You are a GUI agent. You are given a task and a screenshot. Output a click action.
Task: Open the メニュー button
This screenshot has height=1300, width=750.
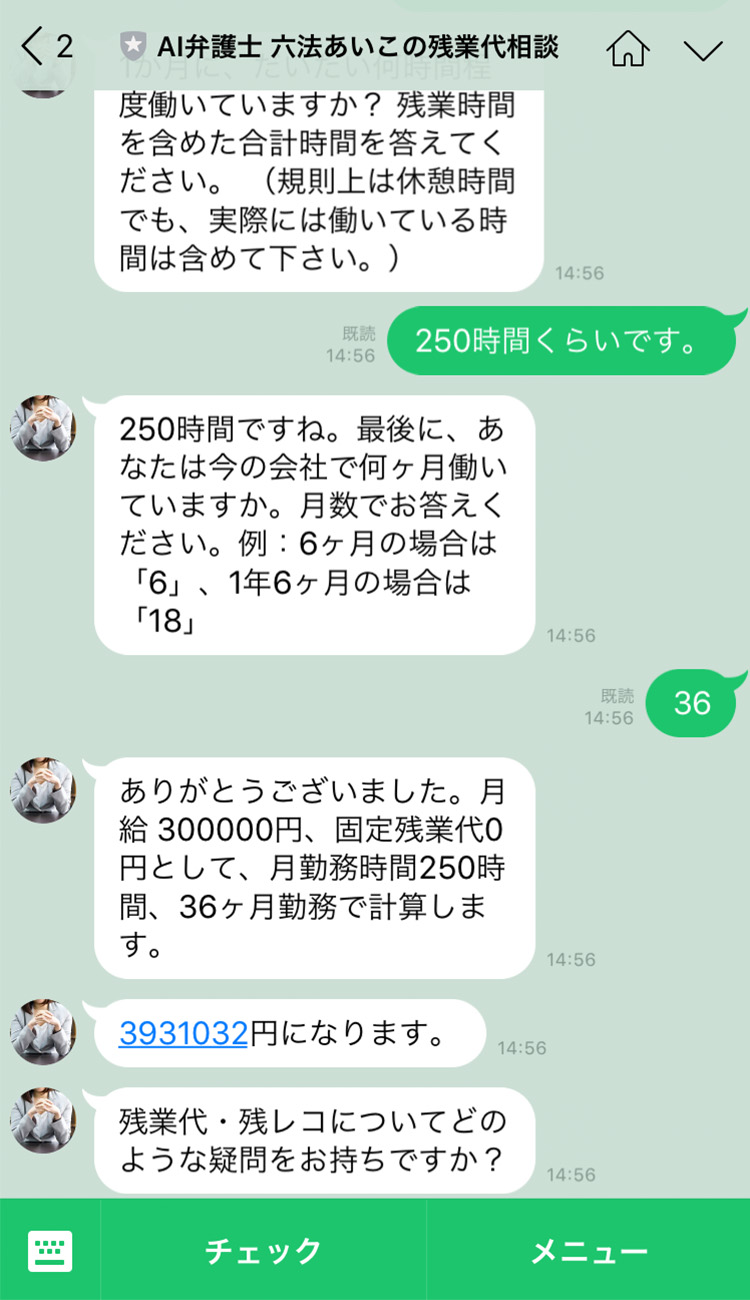click(x=588, y=1250)
